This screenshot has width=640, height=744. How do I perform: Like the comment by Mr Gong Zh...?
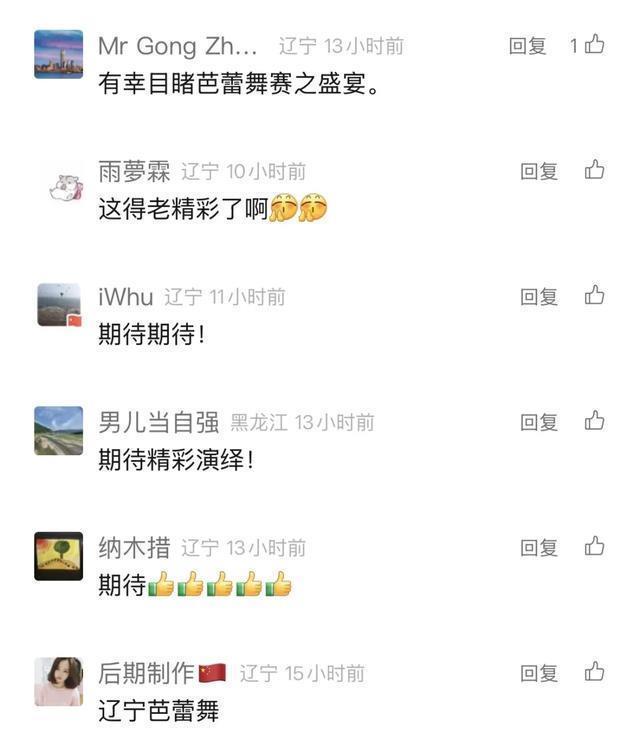click(594, 44)
